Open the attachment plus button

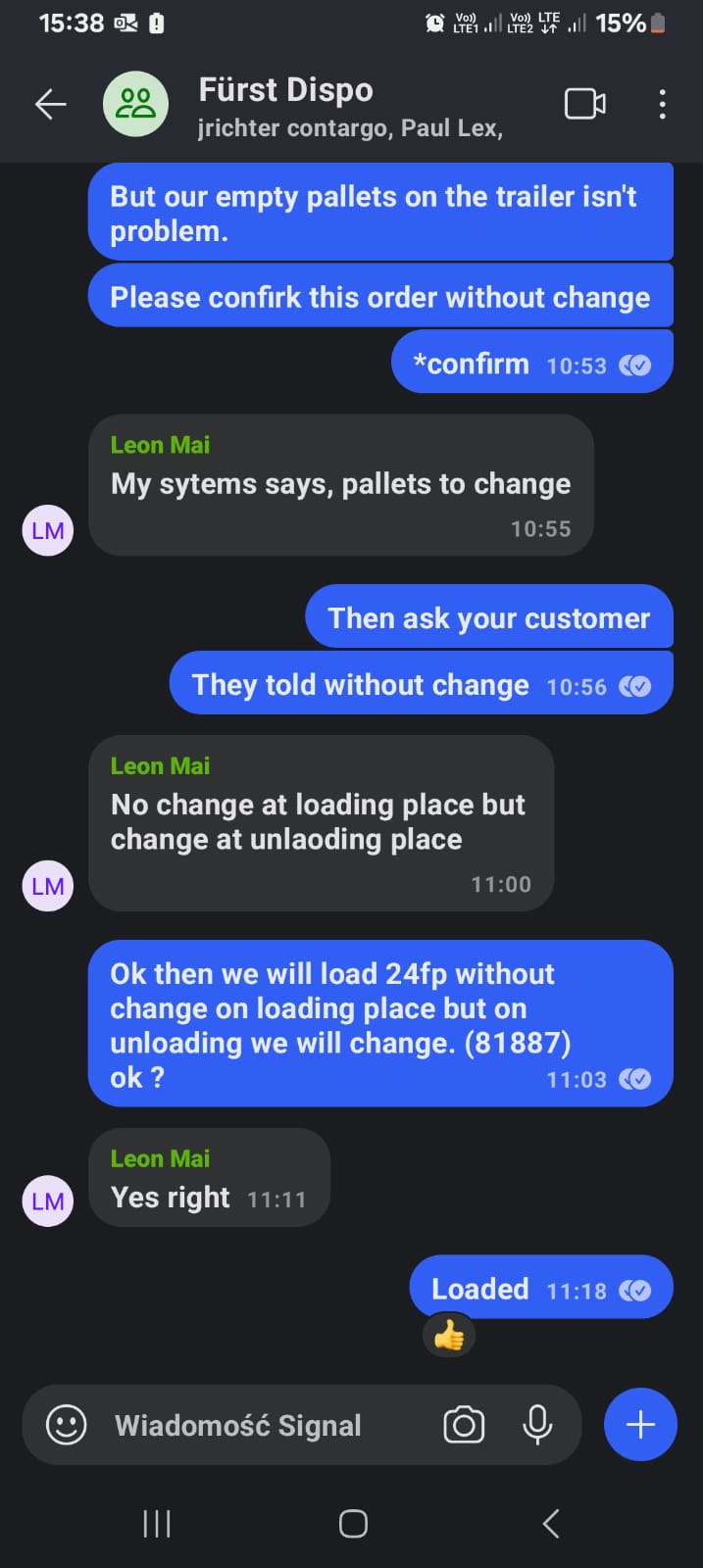tap(640, 1424)
